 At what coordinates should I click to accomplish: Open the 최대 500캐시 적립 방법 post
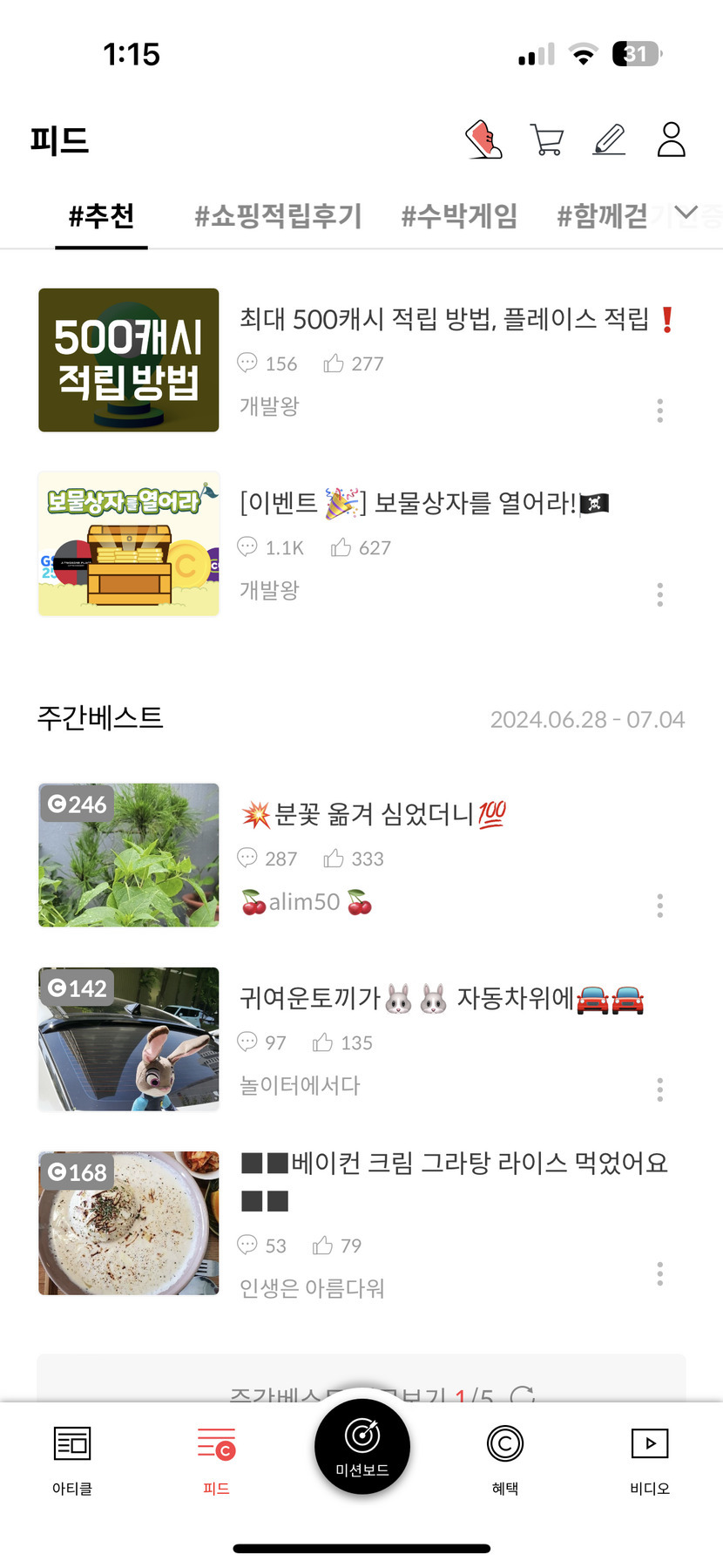(443, 320)
